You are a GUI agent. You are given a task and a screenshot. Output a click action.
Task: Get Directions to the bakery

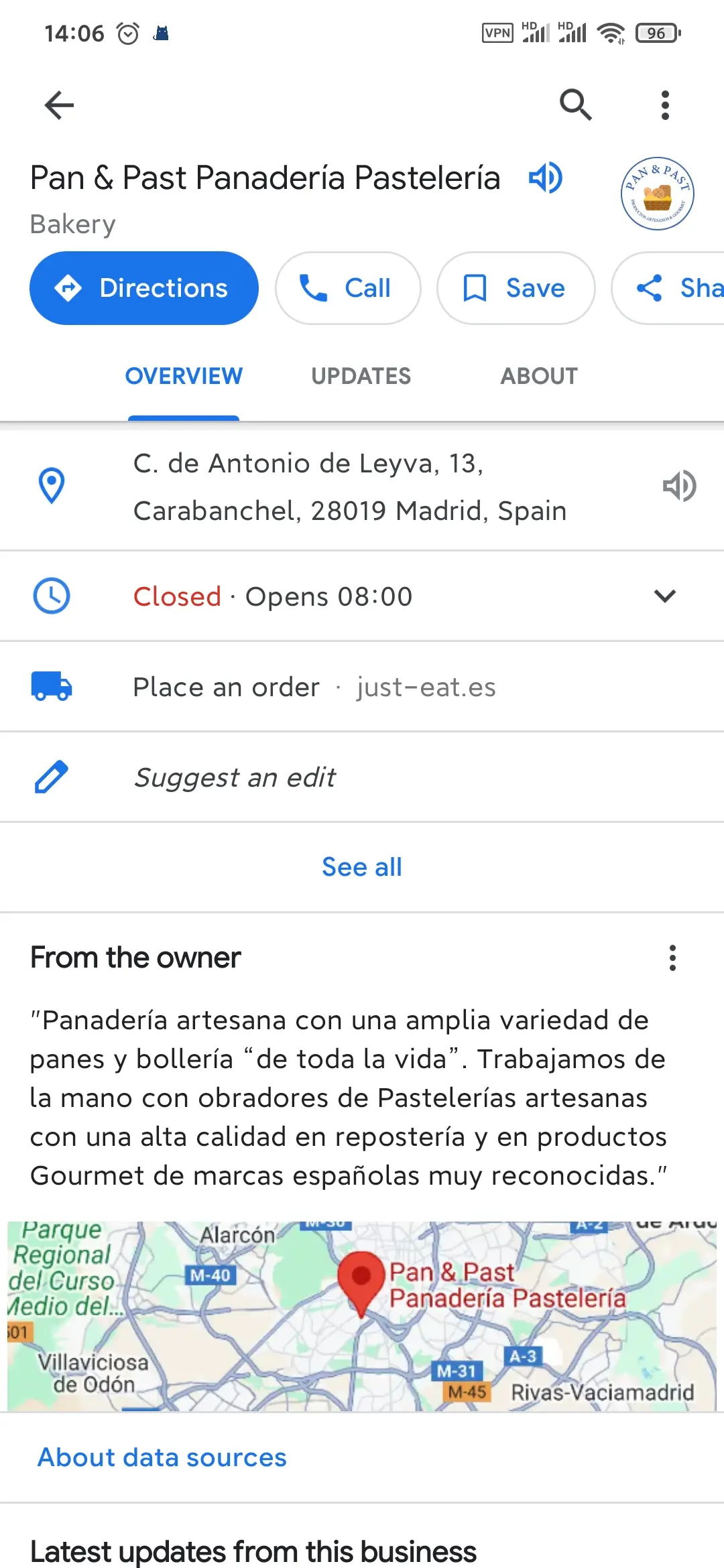pos(144,288)
